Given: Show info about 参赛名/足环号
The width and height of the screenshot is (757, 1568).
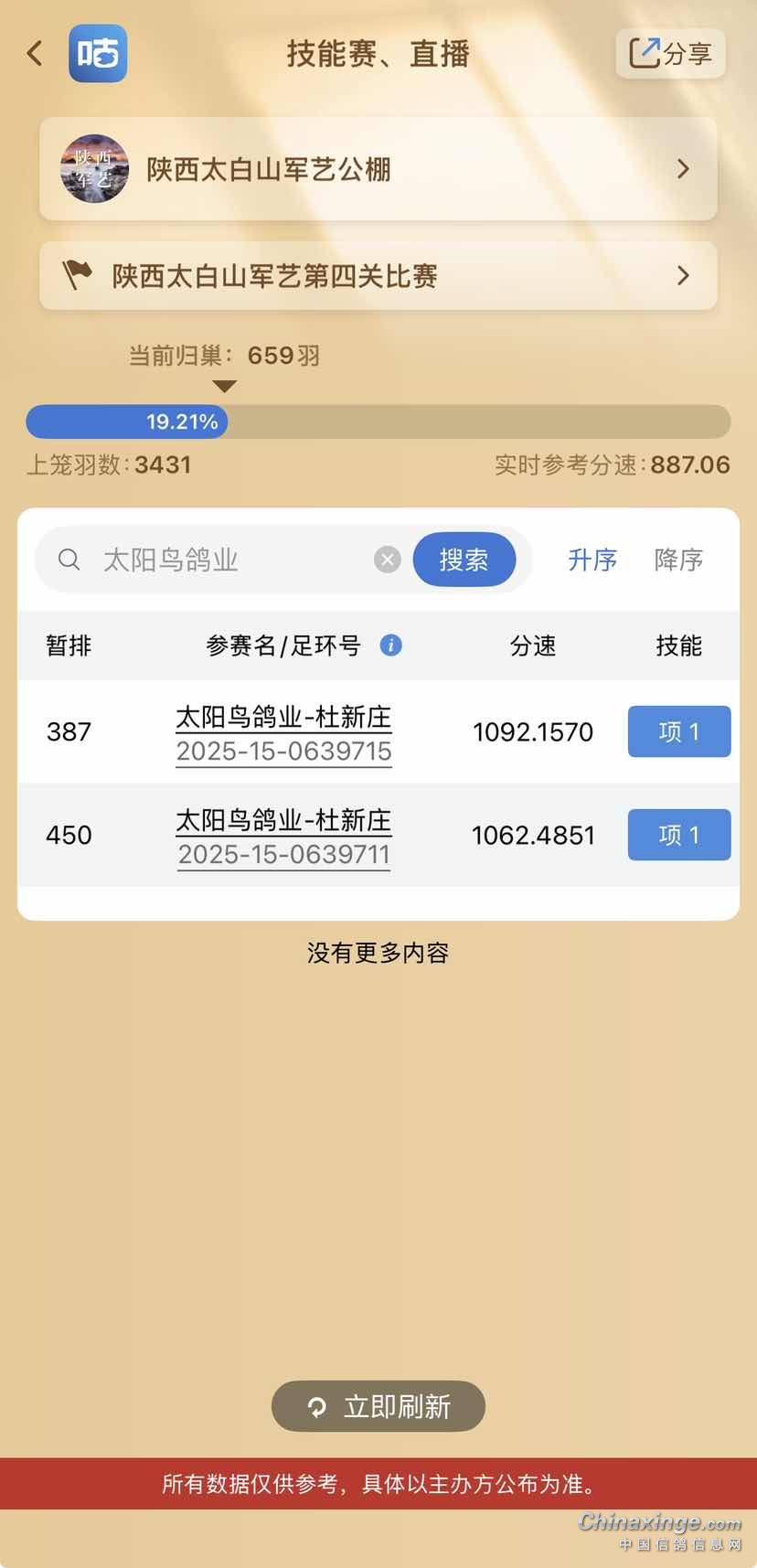Looking at the screenshot, I should (x=390, y=645).
